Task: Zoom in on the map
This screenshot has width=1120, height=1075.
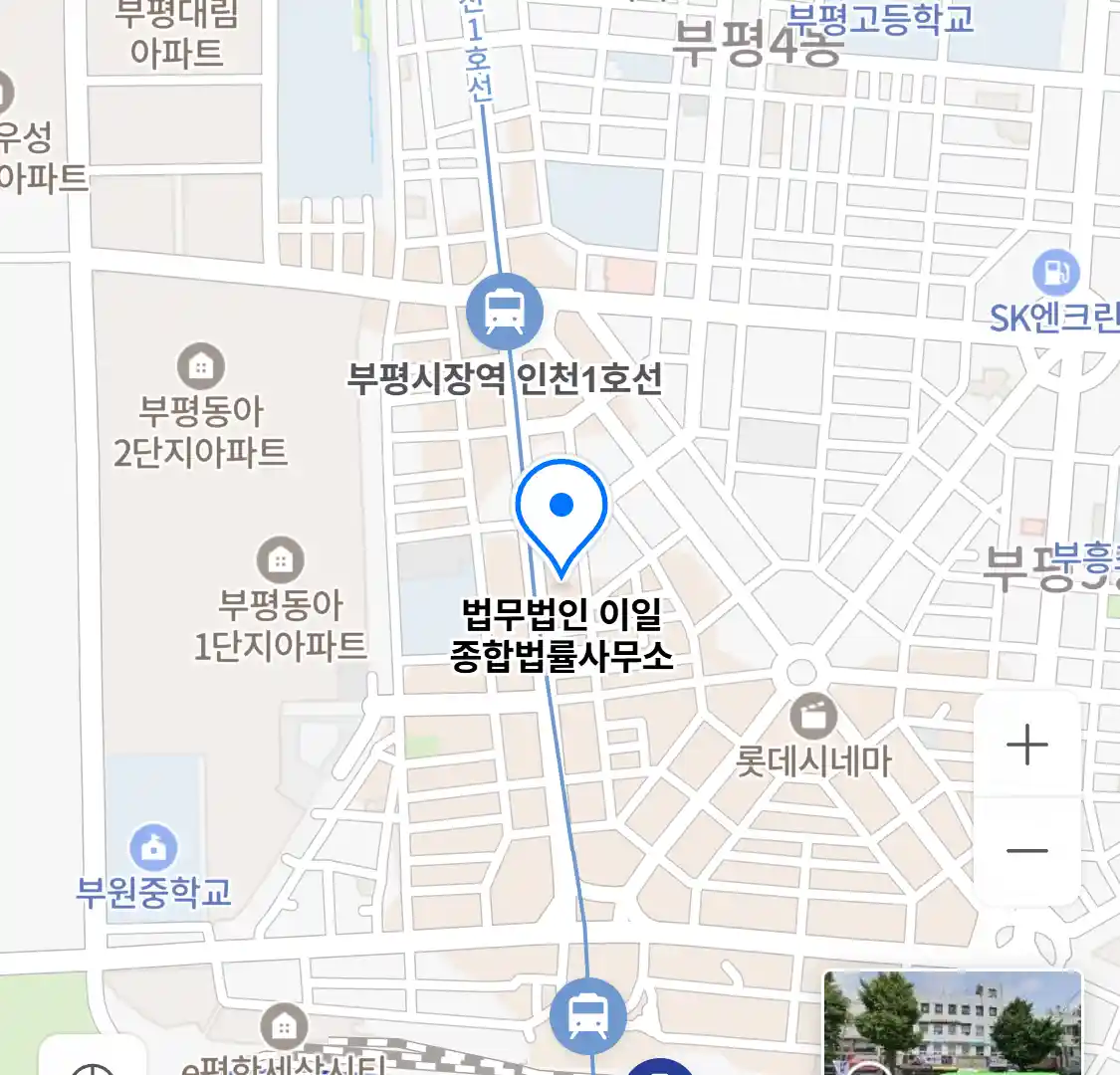Action: [x=1027, y=745]
